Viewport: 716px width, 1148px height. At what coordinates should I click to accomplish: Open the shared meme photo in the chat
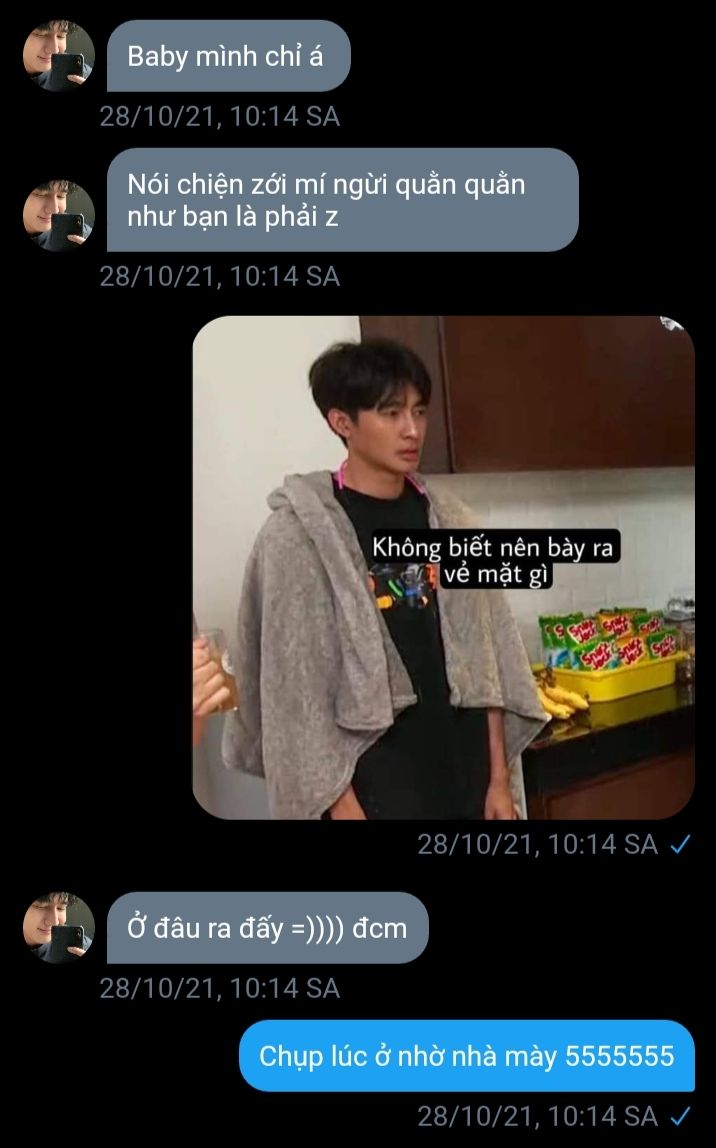[443, 567]
